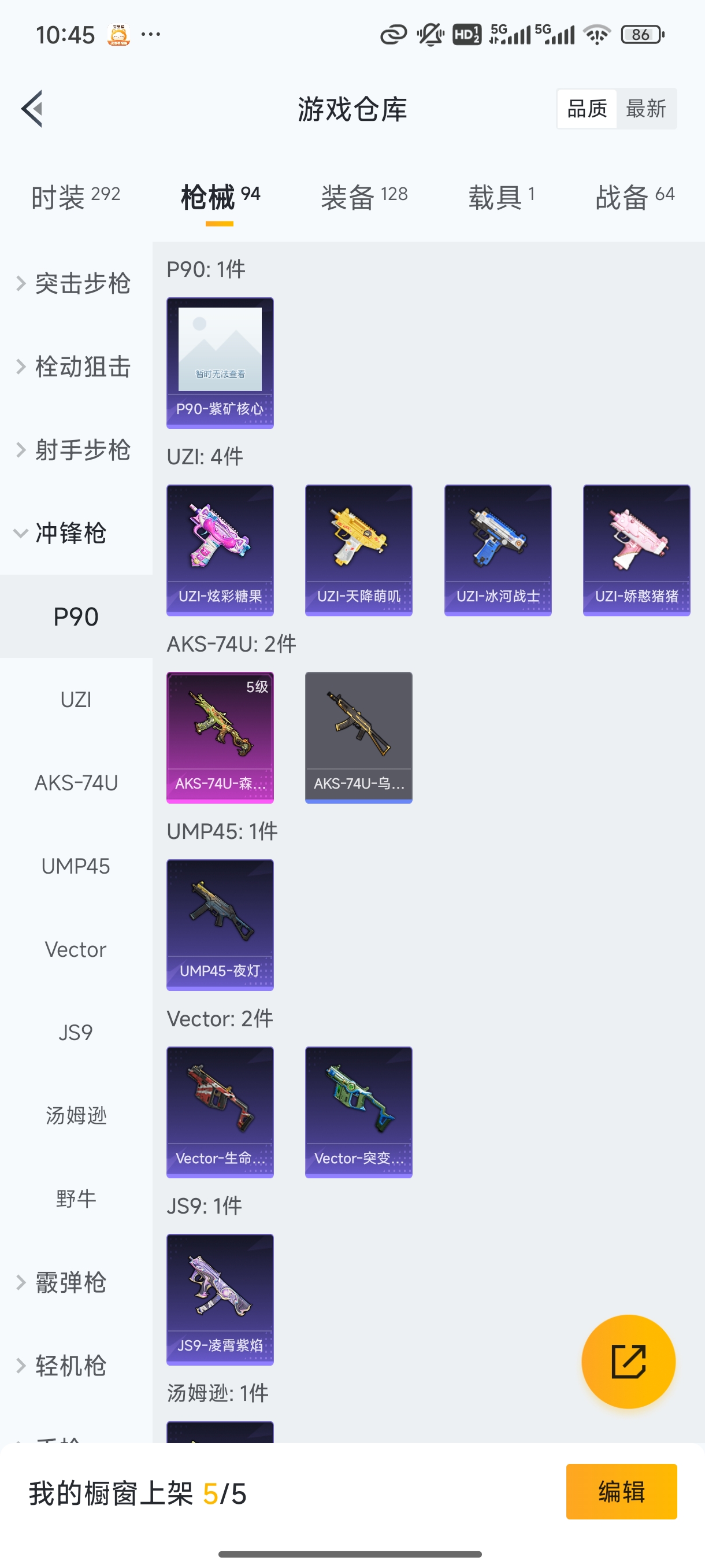The image size is (705, 1568).
Task: Sort items by 品质
Action: coord(587,109)
